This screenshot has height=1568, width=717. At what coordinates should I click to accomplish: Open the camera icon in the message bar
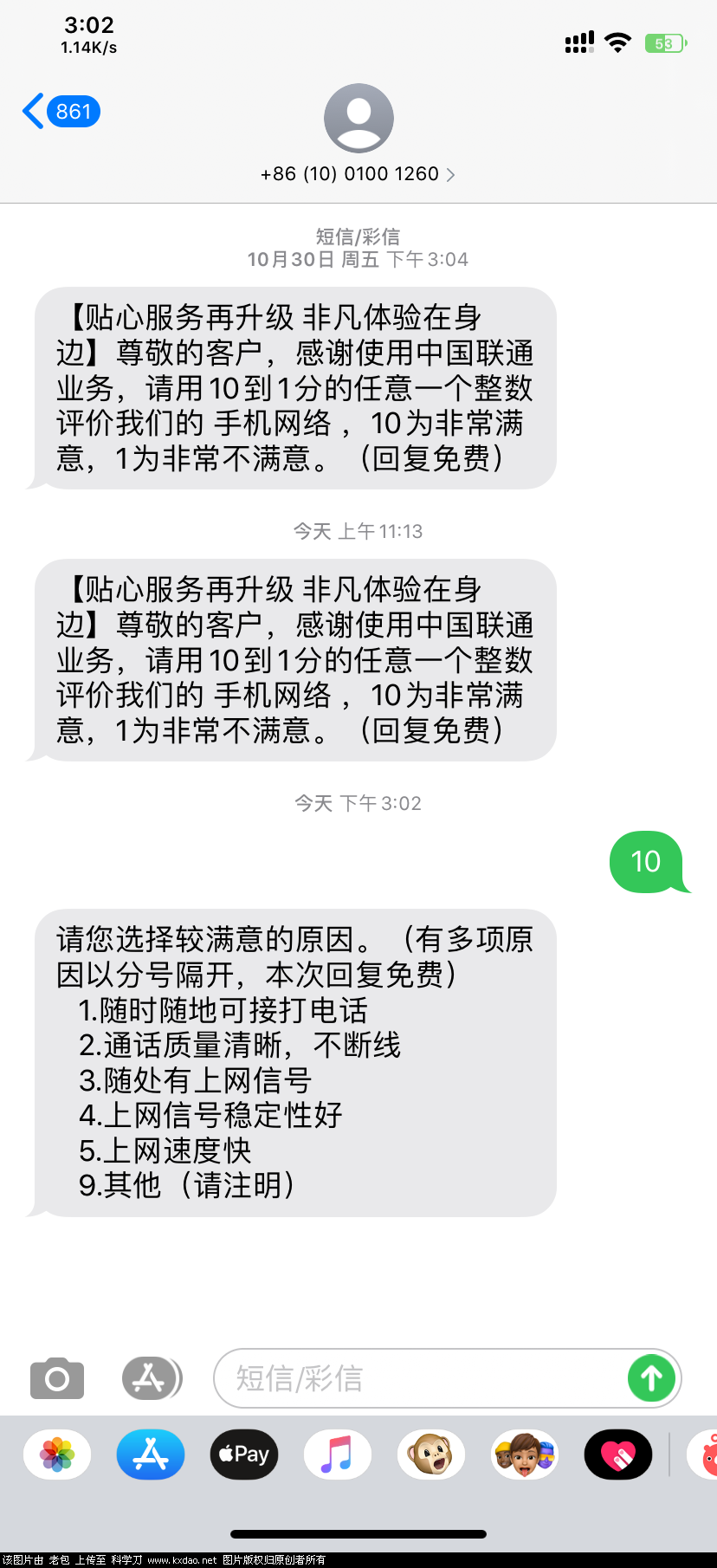[x=56, y=1377]
